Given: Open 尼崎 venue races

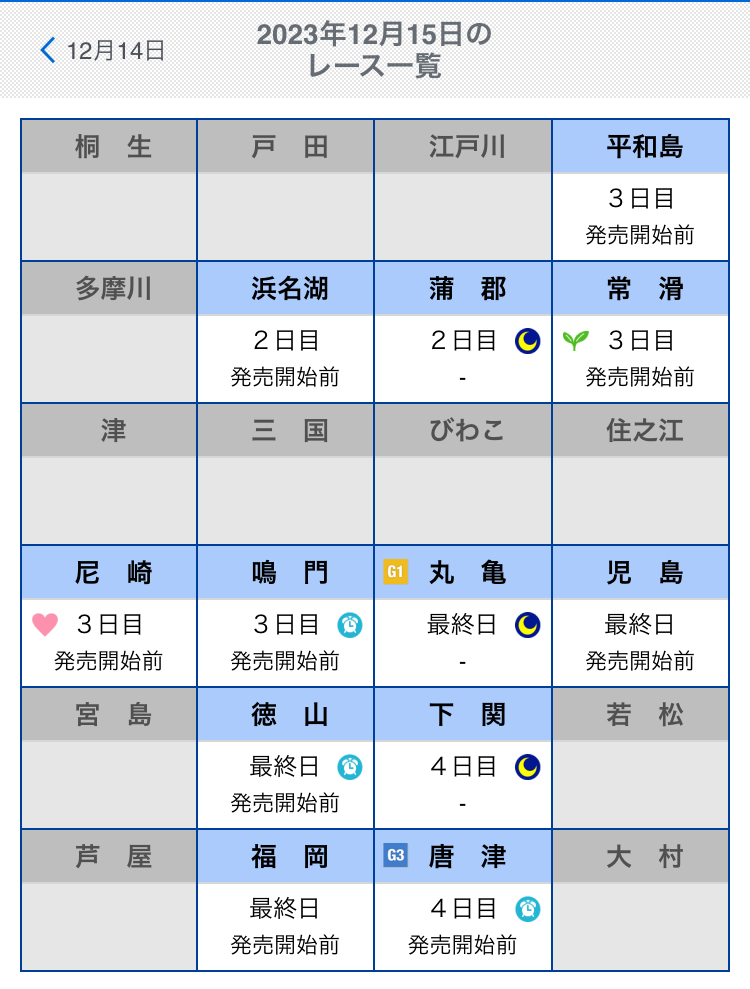Looking at the screenshot, I should [x=109, y=617].
